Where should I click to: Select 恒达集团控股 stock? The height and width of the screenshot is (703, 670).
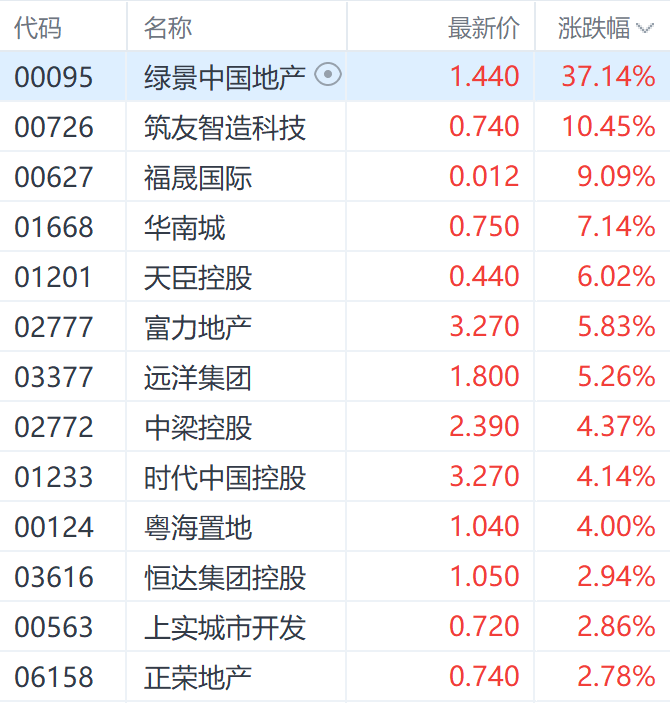pos(224,577)
